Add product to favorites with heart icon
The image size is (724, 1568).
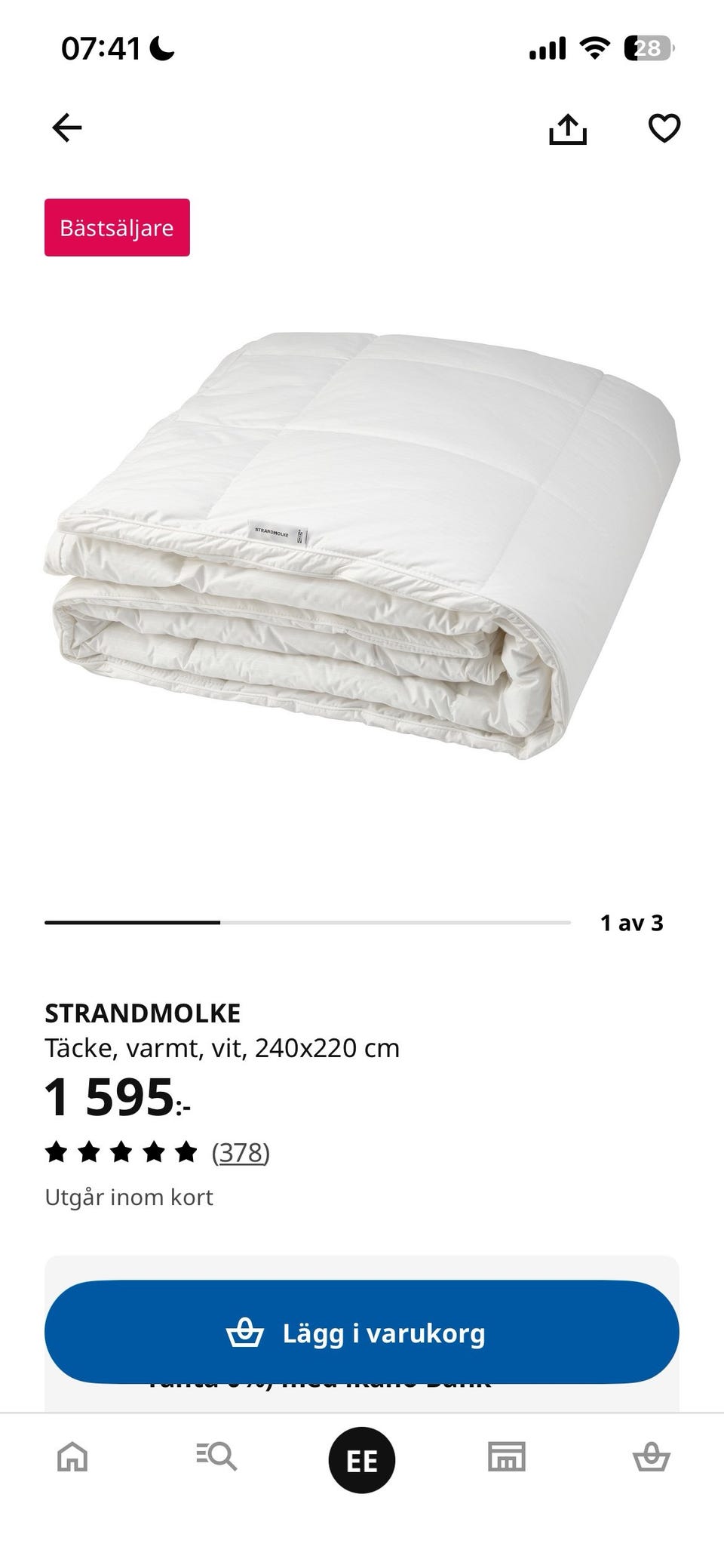point(664,128)
